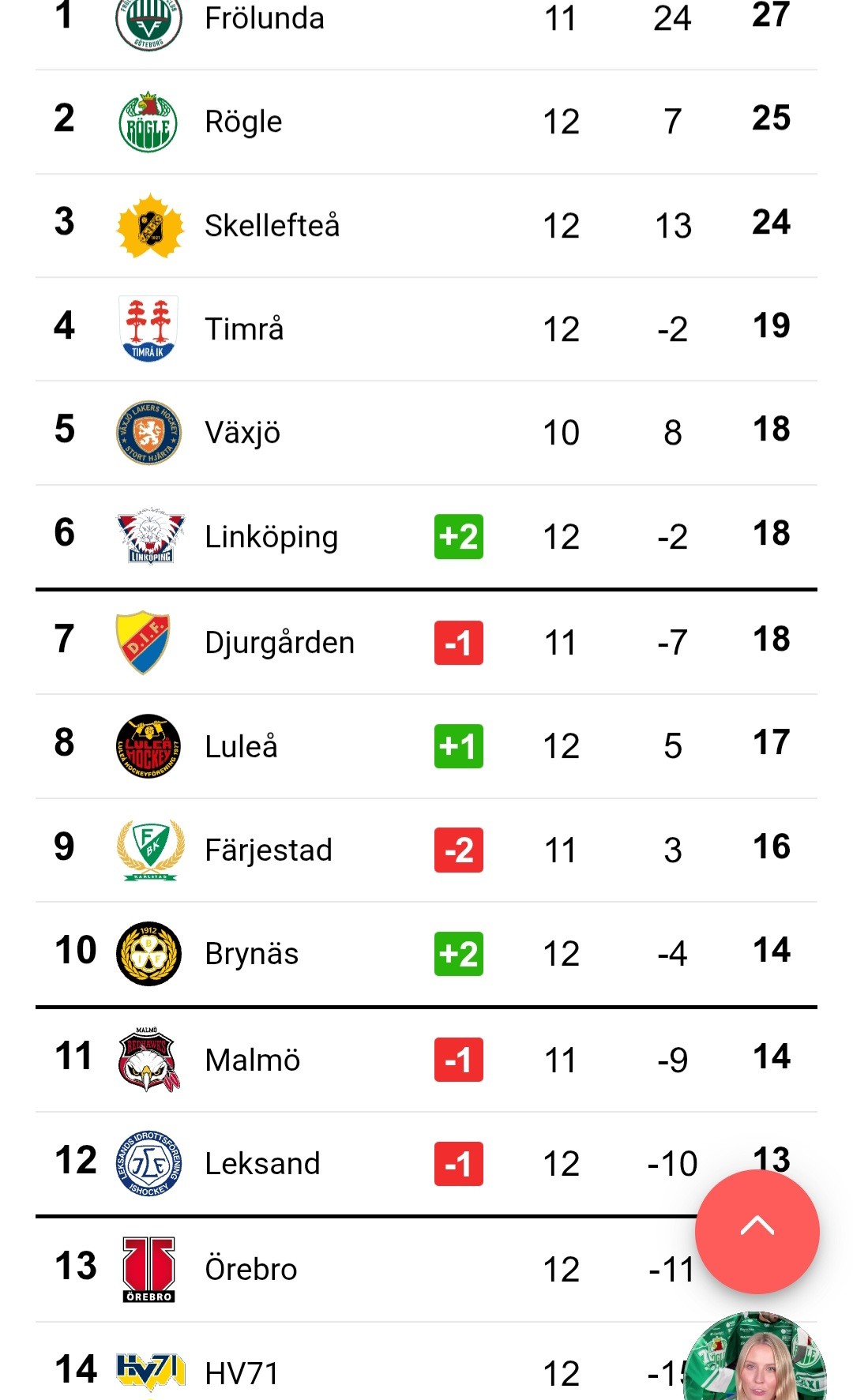View the Färjestad team row
The image size is (853, 1400).
tap(268, 850)
